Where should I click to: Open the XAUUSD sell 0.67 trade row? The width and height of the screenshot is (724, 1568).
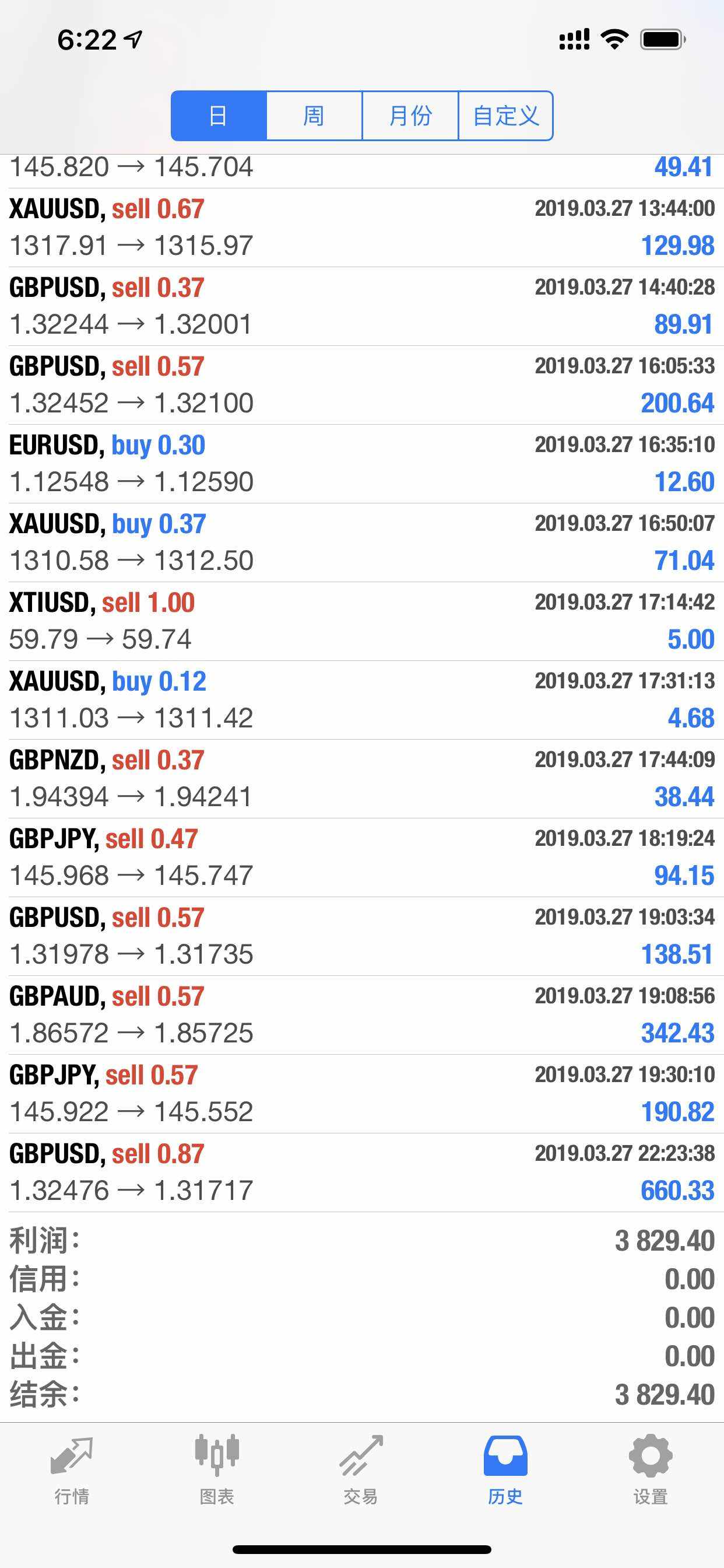coord(361,228)
